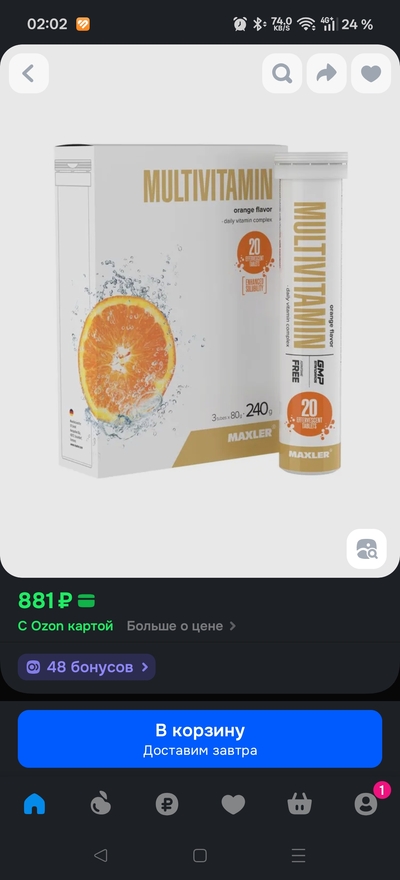Open the Fresh groceries tab
This screenshot has height=880, width=400.
click(x=100, y=805)
